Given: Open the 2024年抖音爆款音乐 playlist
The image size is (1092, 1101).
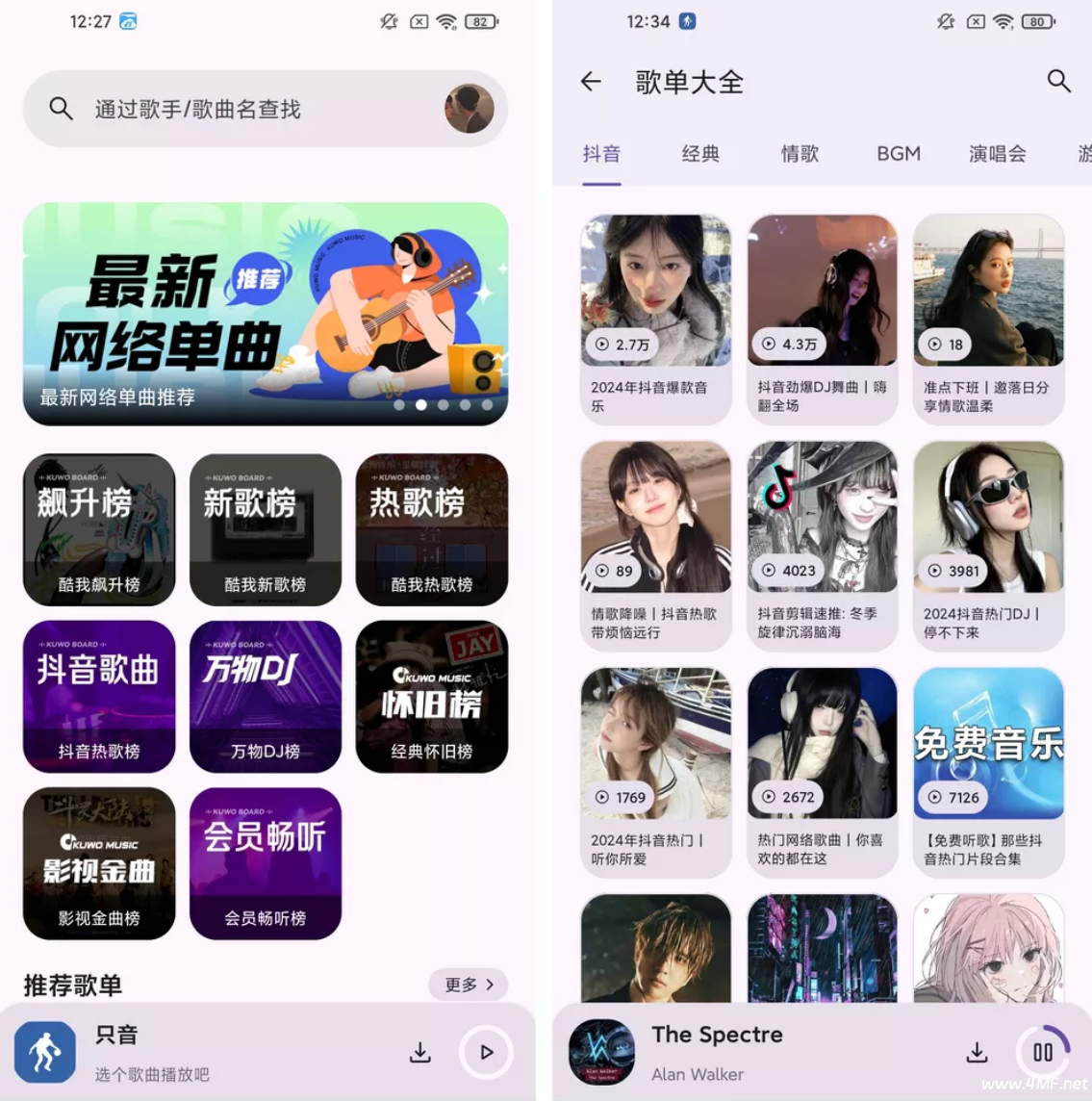Looking at the screenshot, I should click(656, 318).
